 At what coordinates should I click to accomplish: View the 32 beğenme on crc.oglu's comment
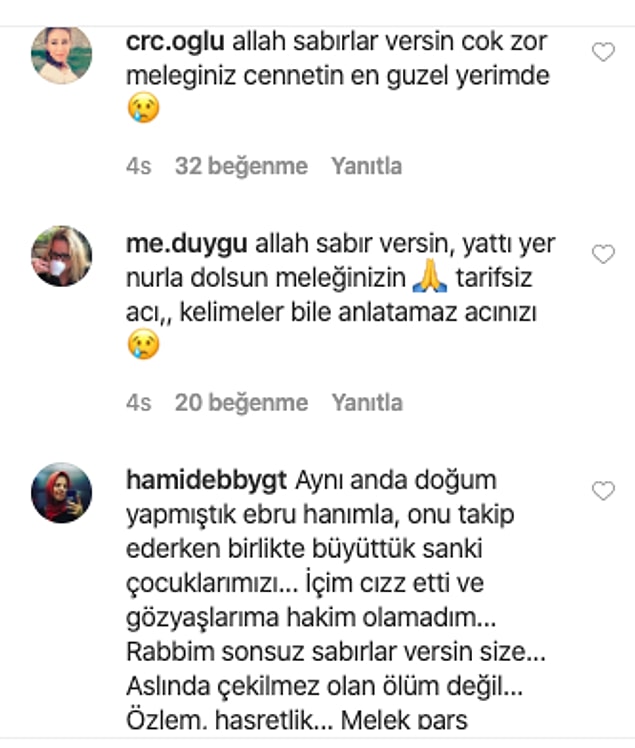[x=241, y=167]
